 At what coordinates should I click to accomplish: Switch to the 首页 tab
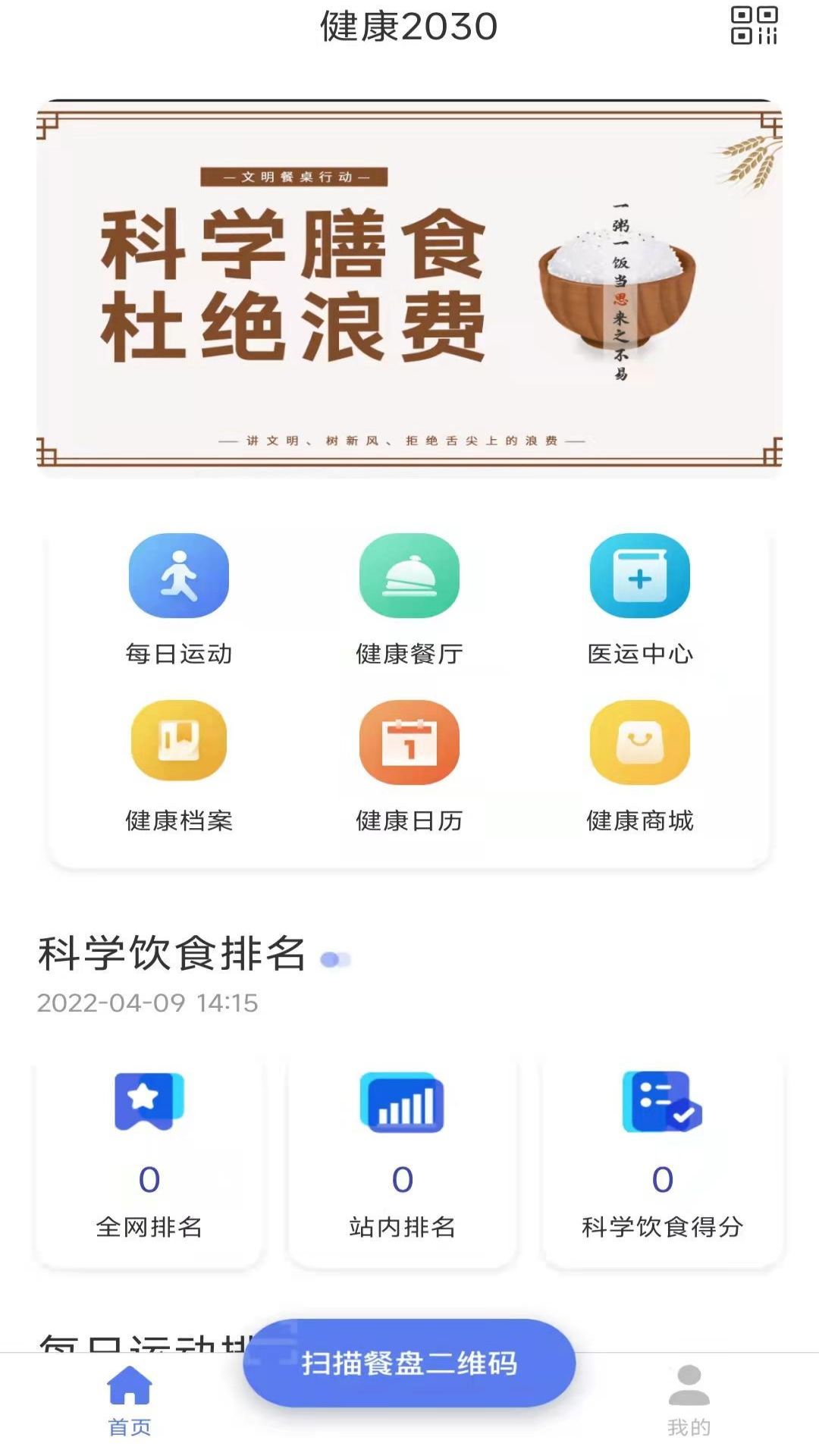[130, 1401]
